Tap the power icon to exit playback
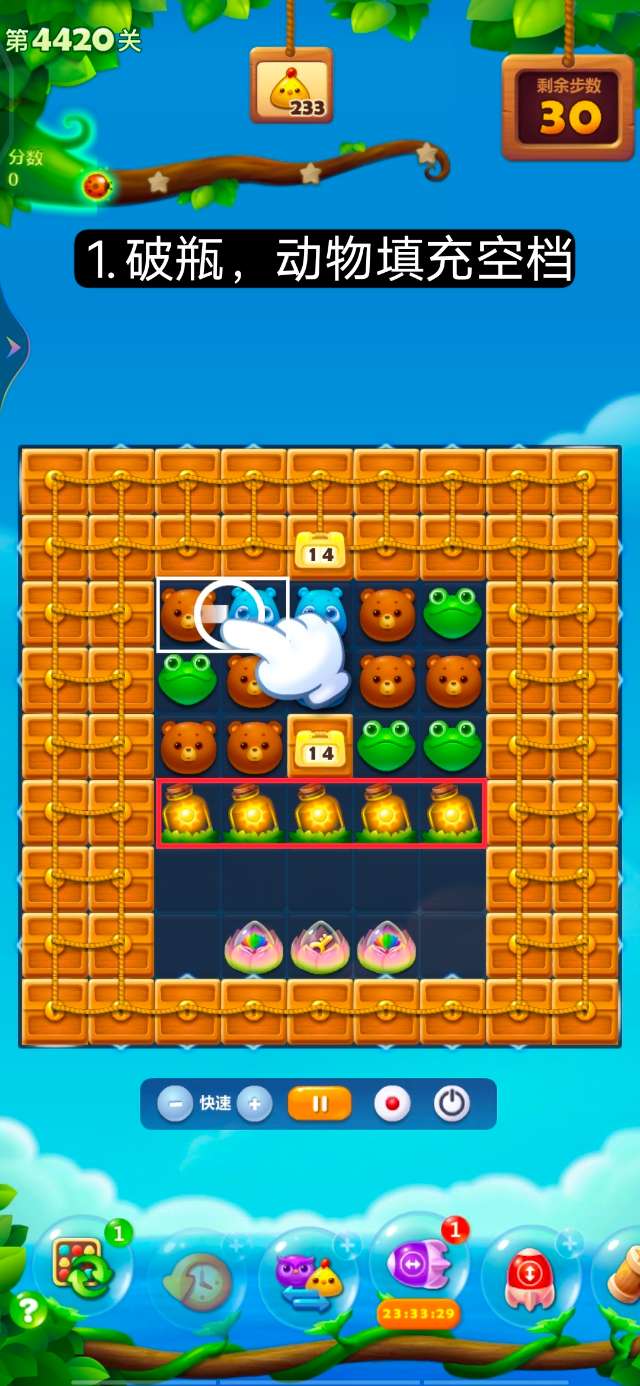 click(452, 1104)
